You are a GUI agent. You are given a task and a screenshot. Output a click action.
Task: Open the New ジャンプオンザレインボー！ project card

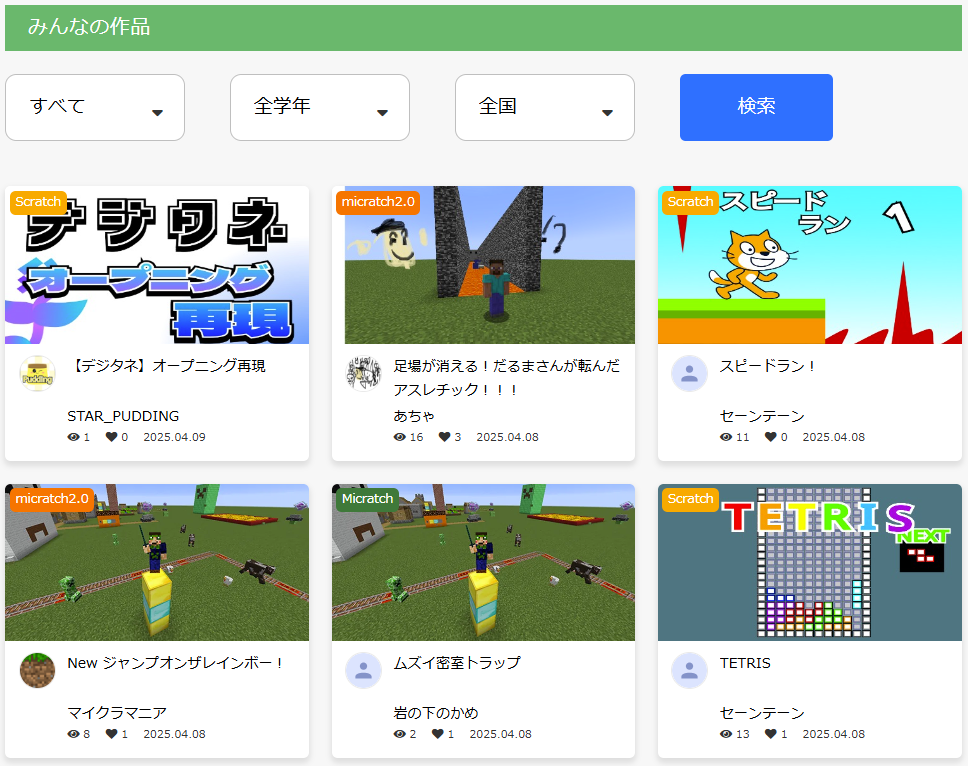click(157, 563)
